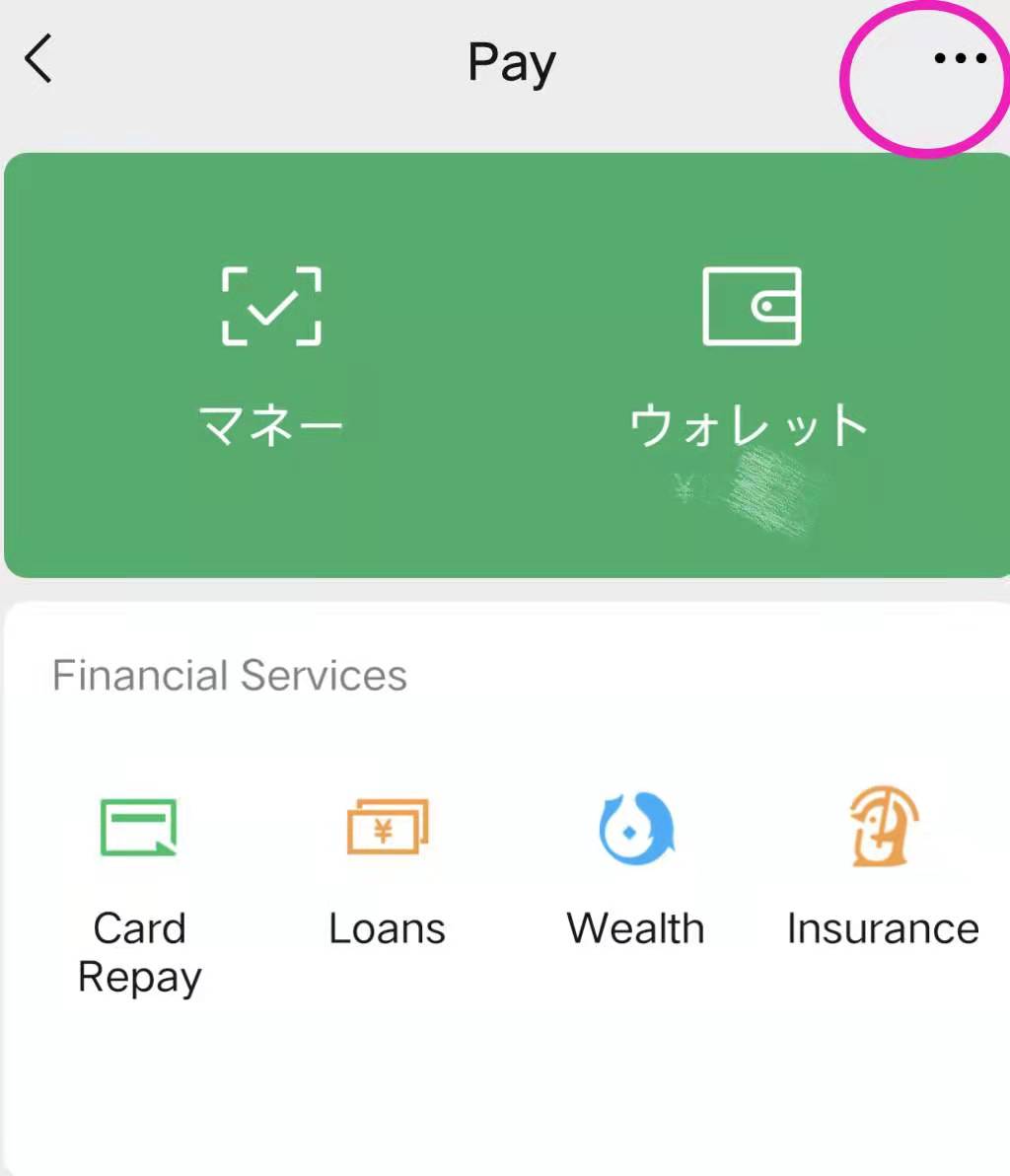1010x1176 pixels.
Task: Open the three-dot more options menu
Action: coord(959,59)
